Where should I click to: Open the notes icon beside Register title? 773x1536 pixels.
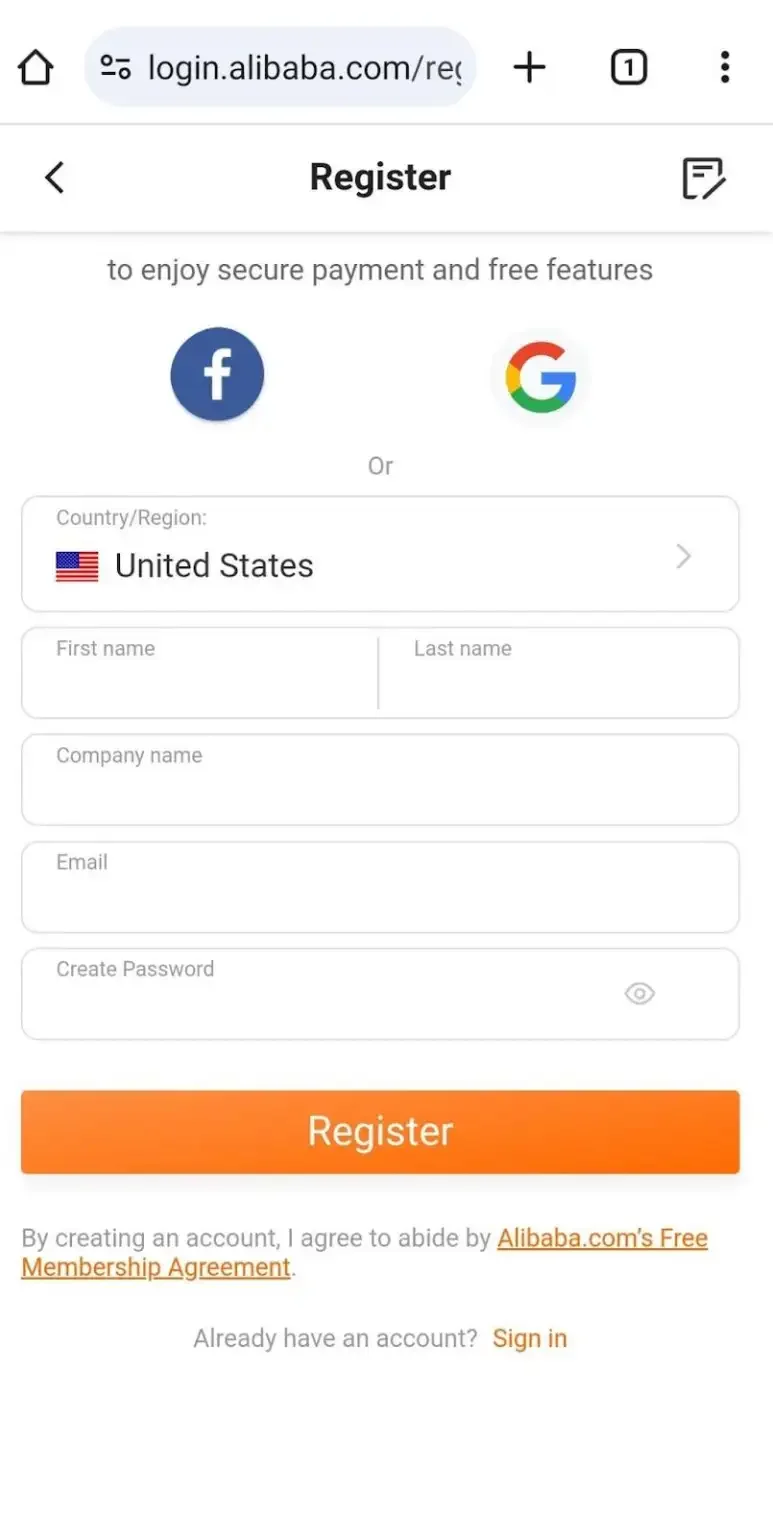[705, 178]
